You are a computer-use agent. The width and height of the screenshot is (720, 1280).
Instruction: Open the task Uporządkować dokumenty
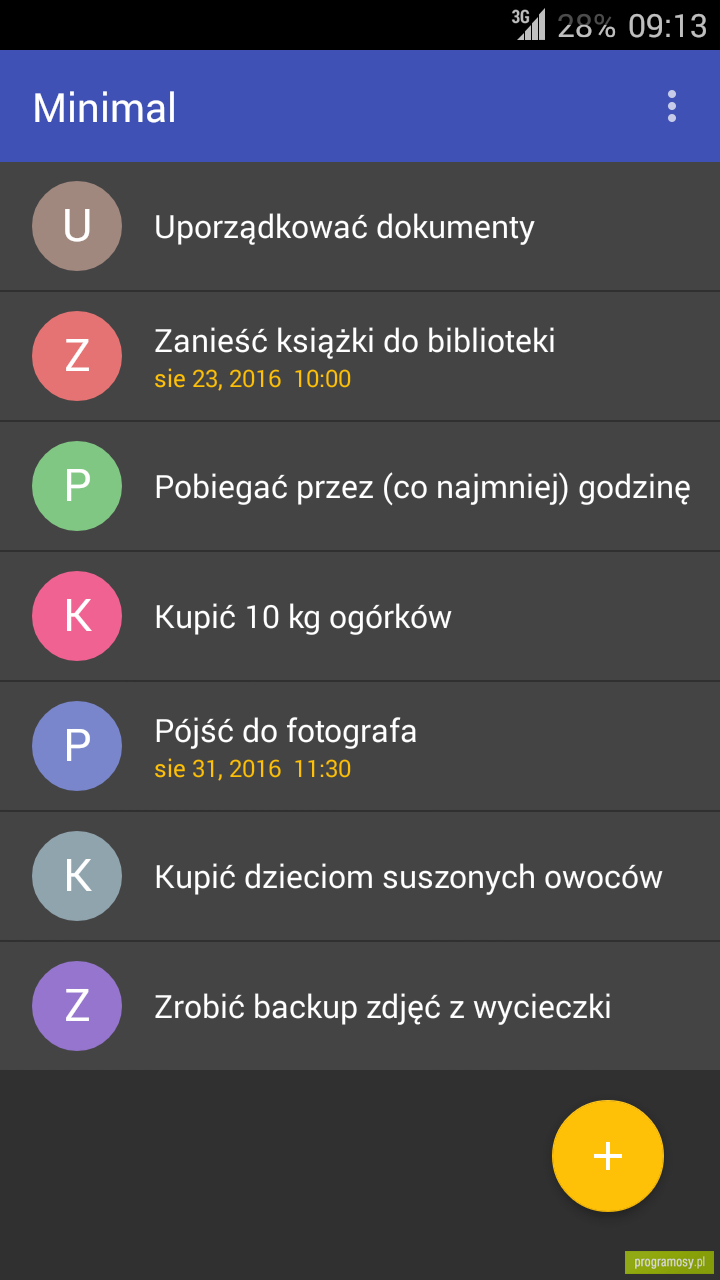(x=360, y=226)
